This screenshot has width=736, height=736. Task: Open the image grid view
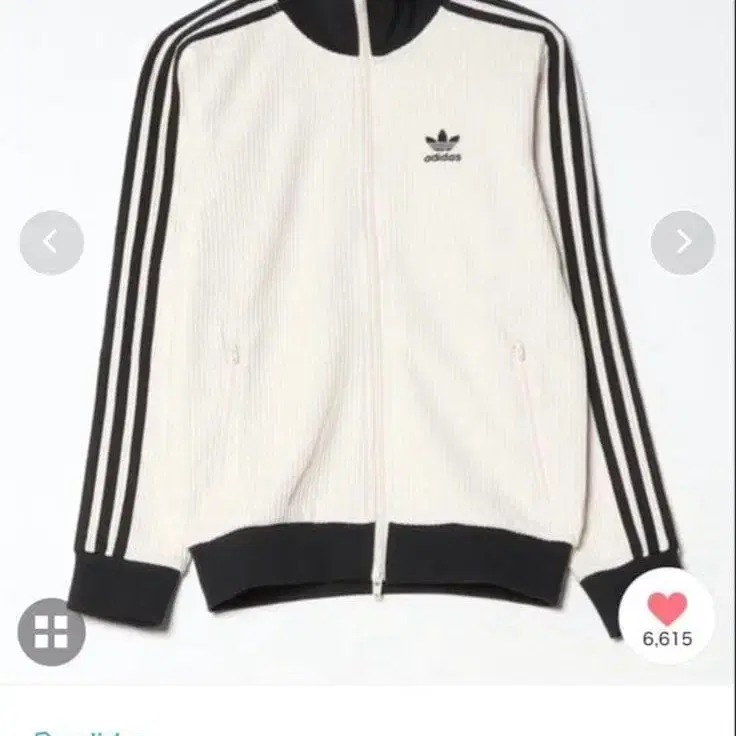[x=51, y=631]
